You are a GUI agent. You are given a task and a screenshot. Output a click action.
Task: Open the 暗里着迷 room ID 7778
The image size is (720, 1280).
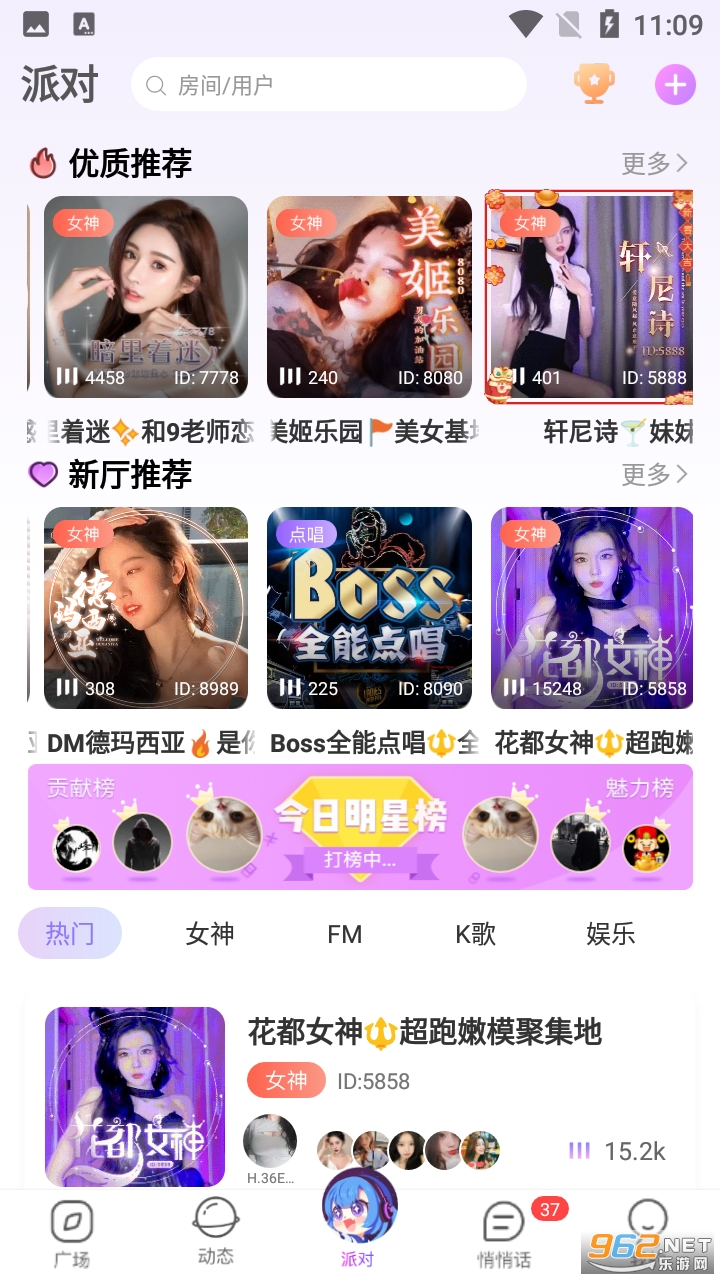146,297
